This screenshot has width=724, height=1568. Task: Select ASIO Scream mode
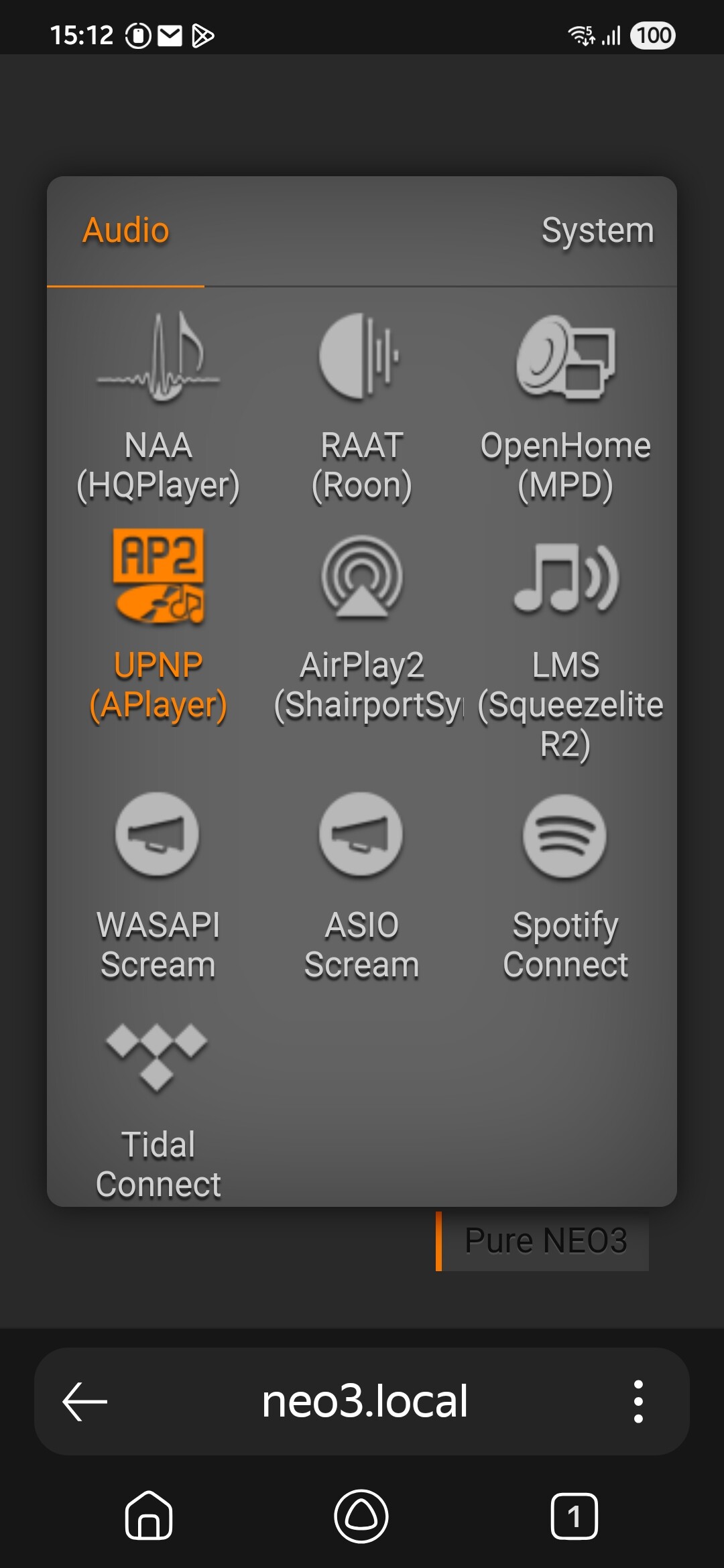click(x=362, y=888)
